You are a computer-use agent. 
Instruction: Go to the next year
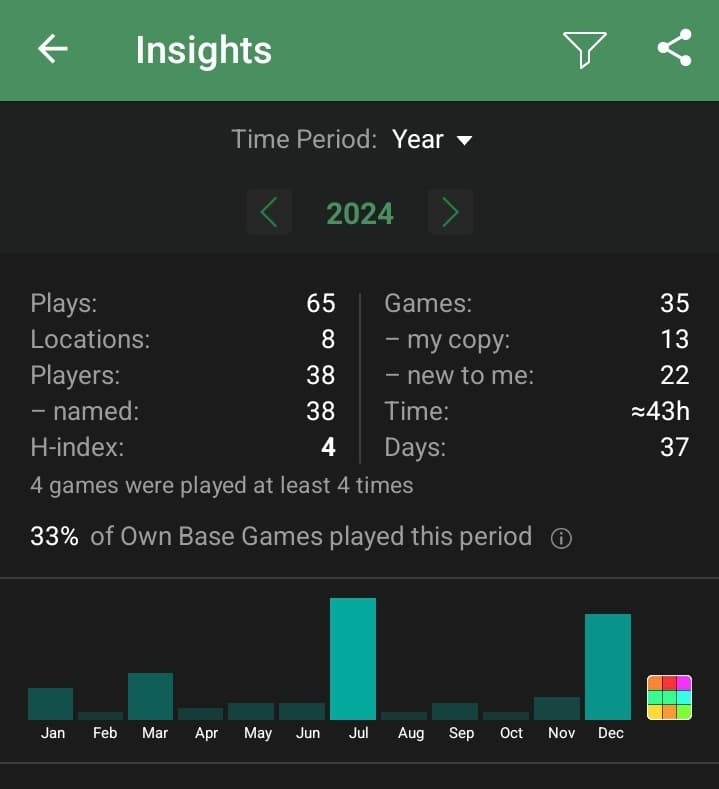click(450, 212)
